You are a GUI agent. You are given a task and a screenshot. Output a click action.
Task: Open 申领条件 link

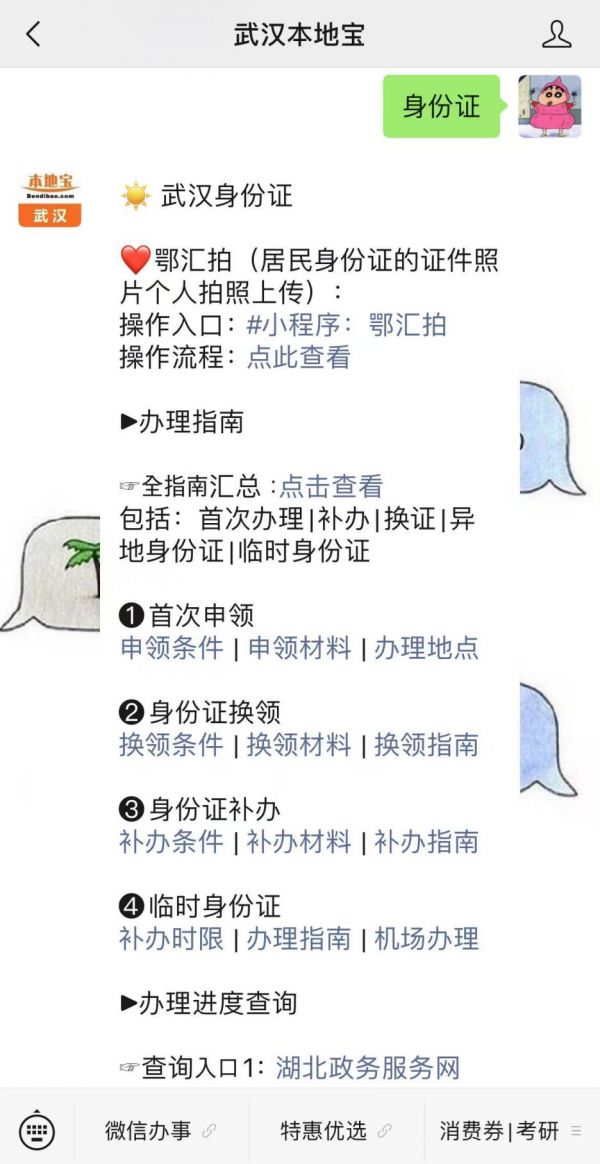[171, 647]
